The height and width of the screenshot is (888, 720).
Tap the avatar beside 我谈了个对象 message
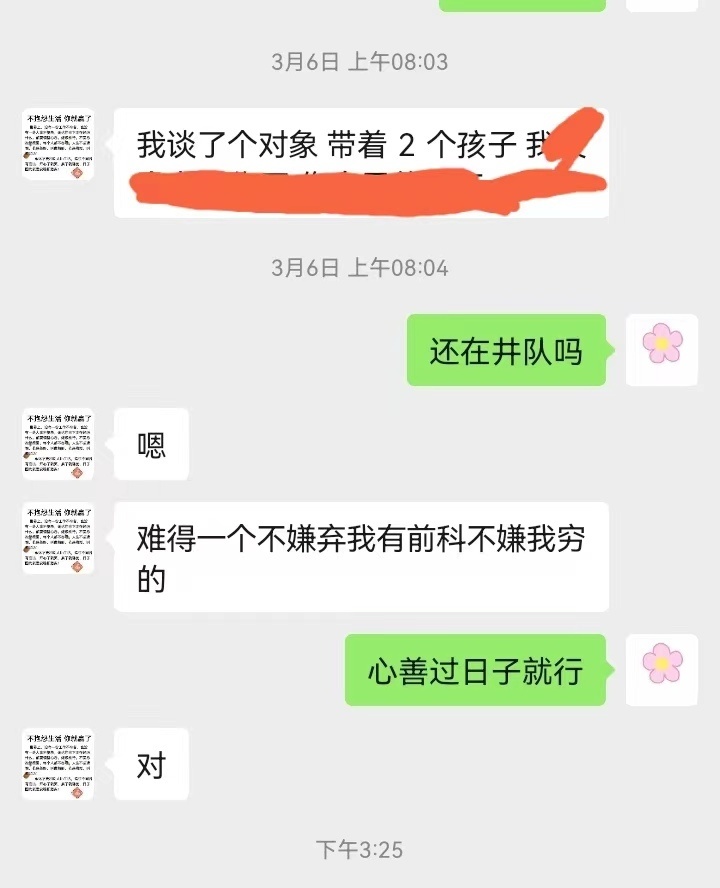(58, 145)
